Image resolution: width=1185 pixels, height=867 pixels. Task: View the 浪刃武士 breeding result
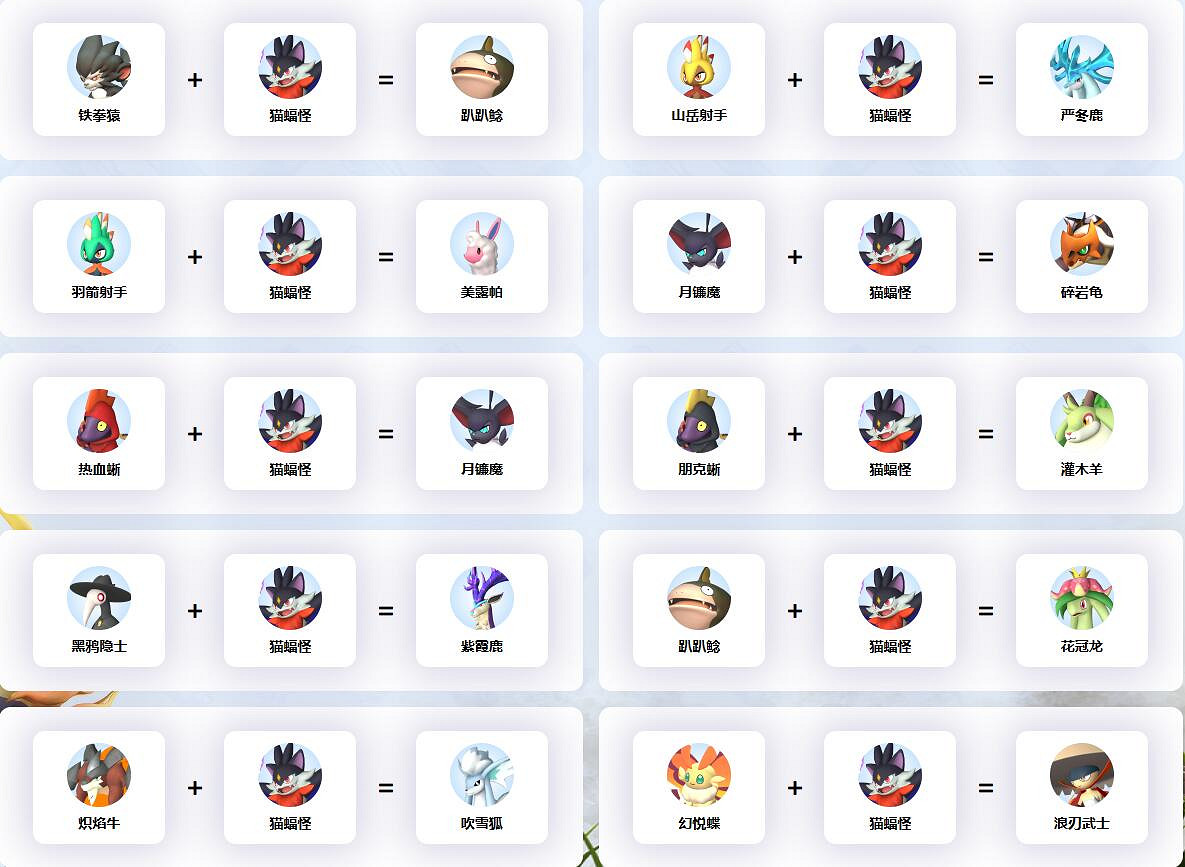coord(1082,788)
